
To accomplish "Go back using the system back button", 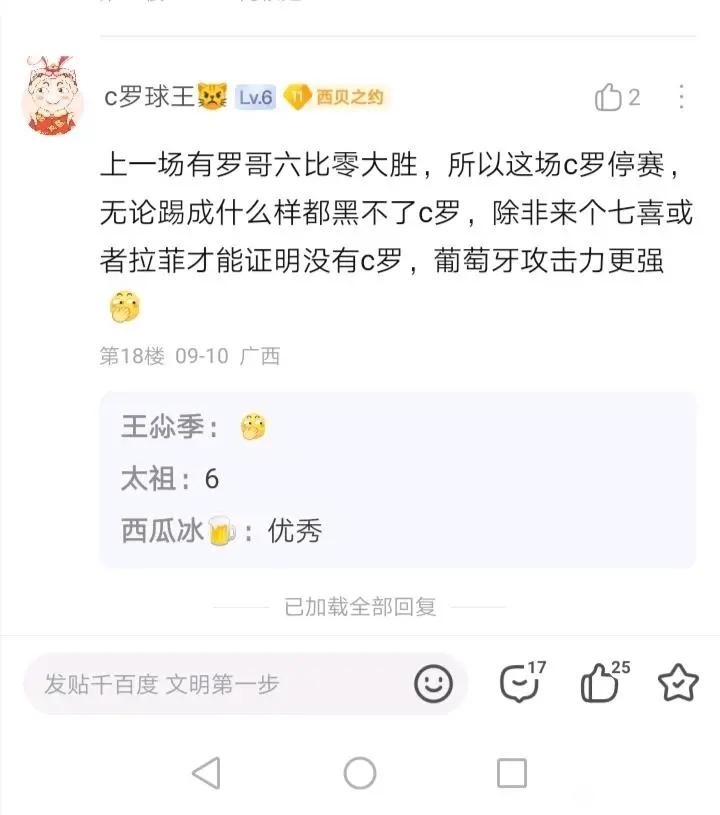I will pos(206,773).
